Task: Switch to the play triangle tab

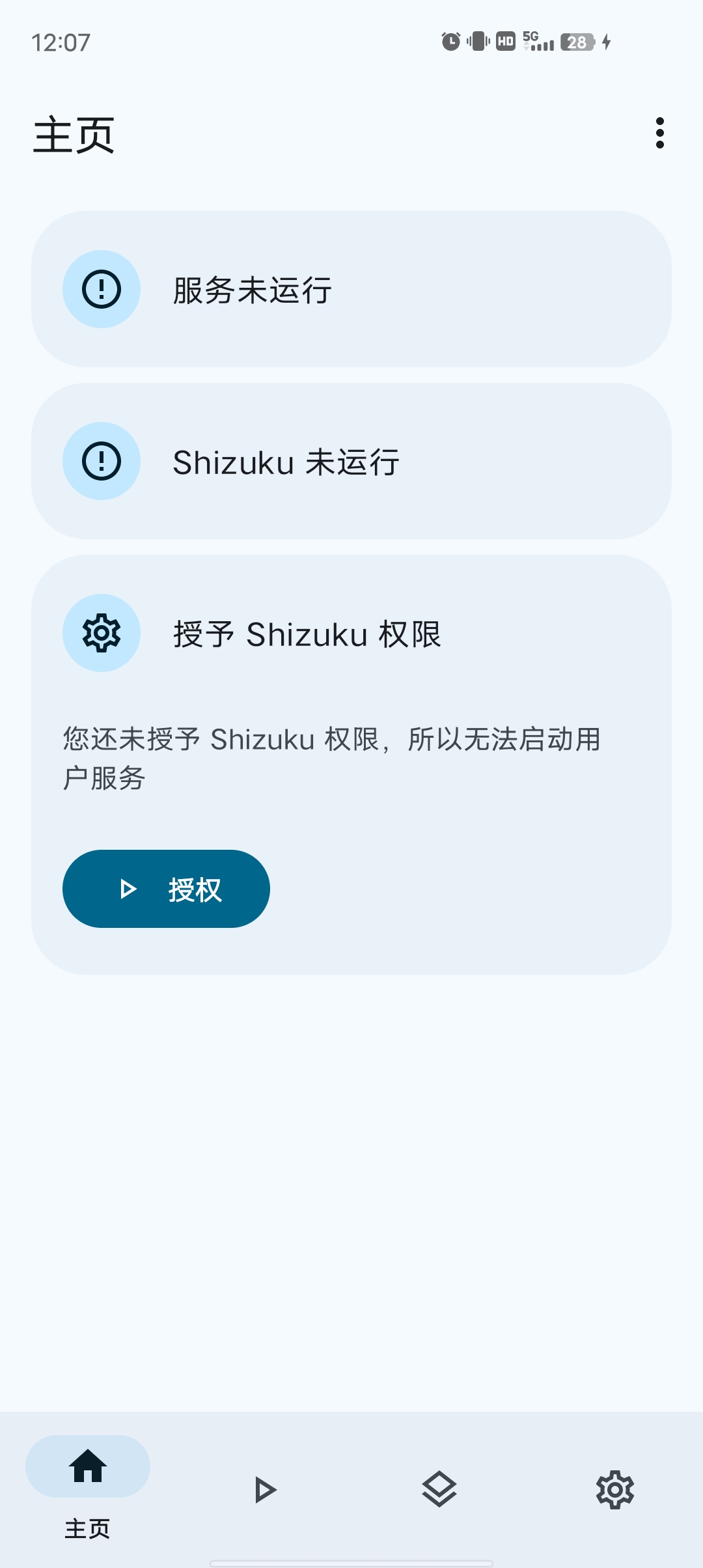Action: 264,1490
